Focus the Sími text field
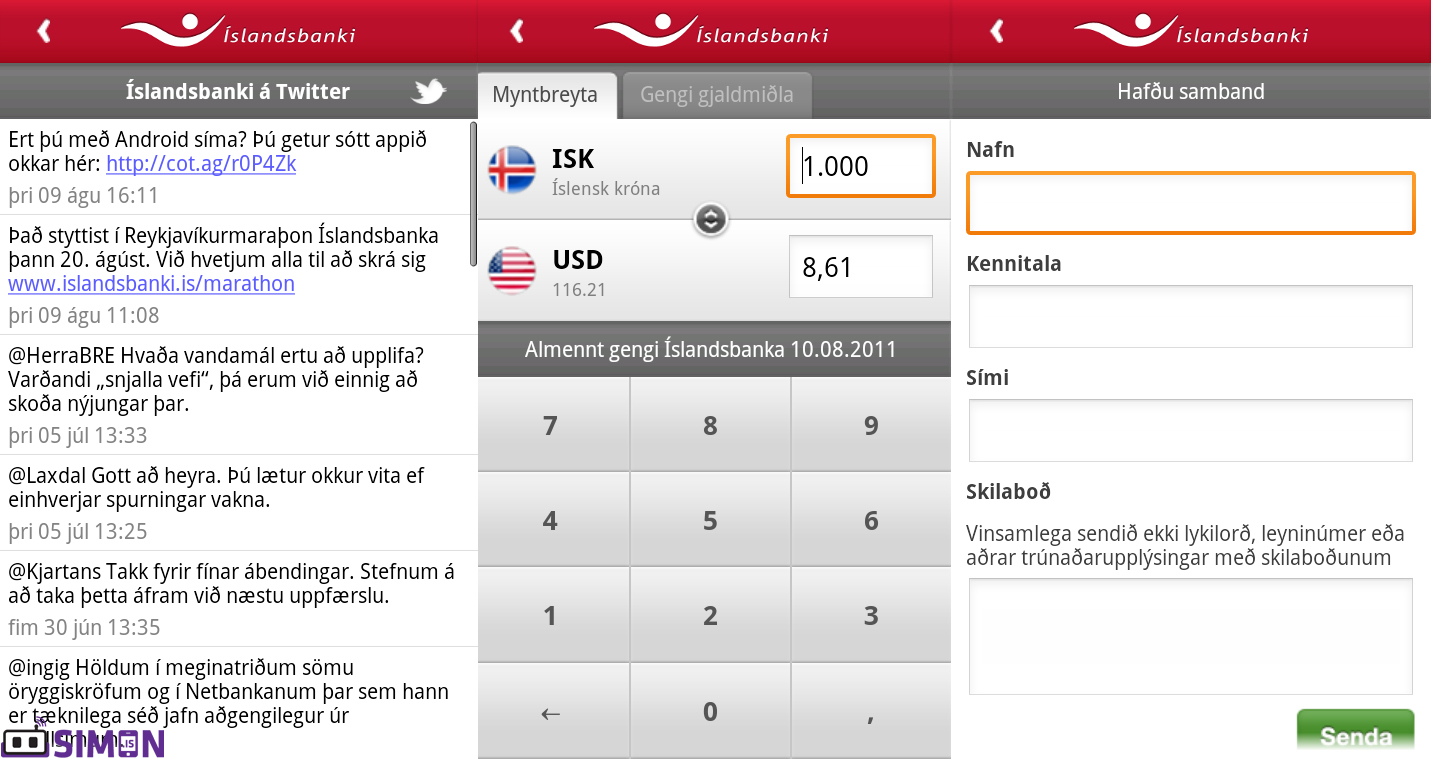This screenshot has width=1431, height=759. [x=1190, y=430]
